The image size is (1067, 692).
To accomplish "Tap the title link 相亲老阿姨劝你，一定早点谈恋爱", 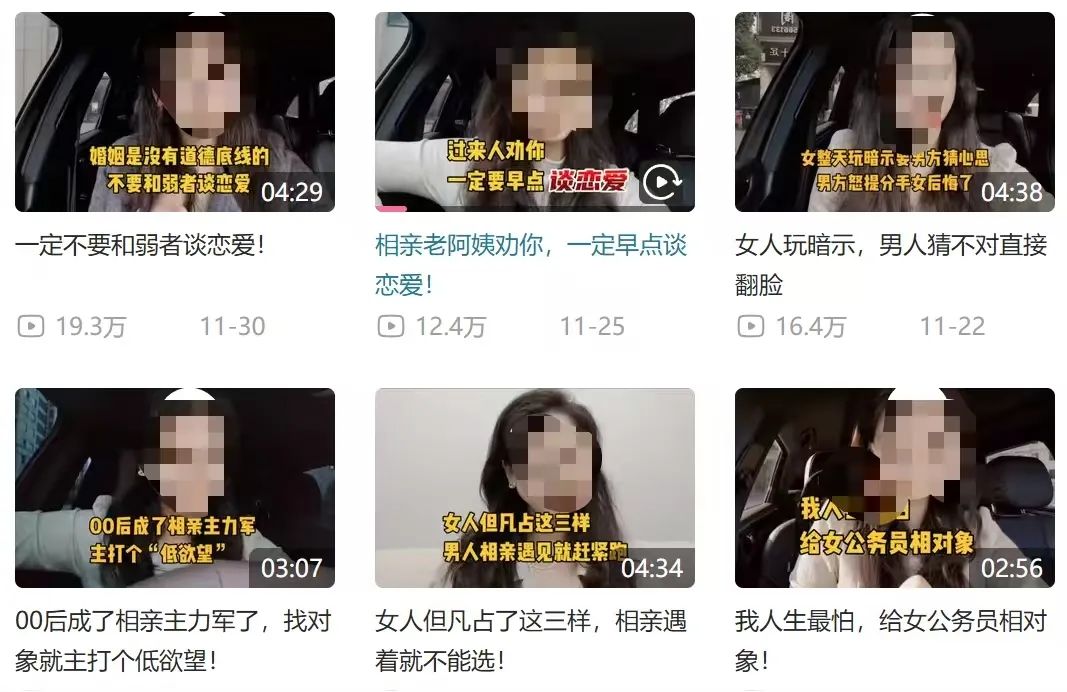I will click(x=530, y=246).
